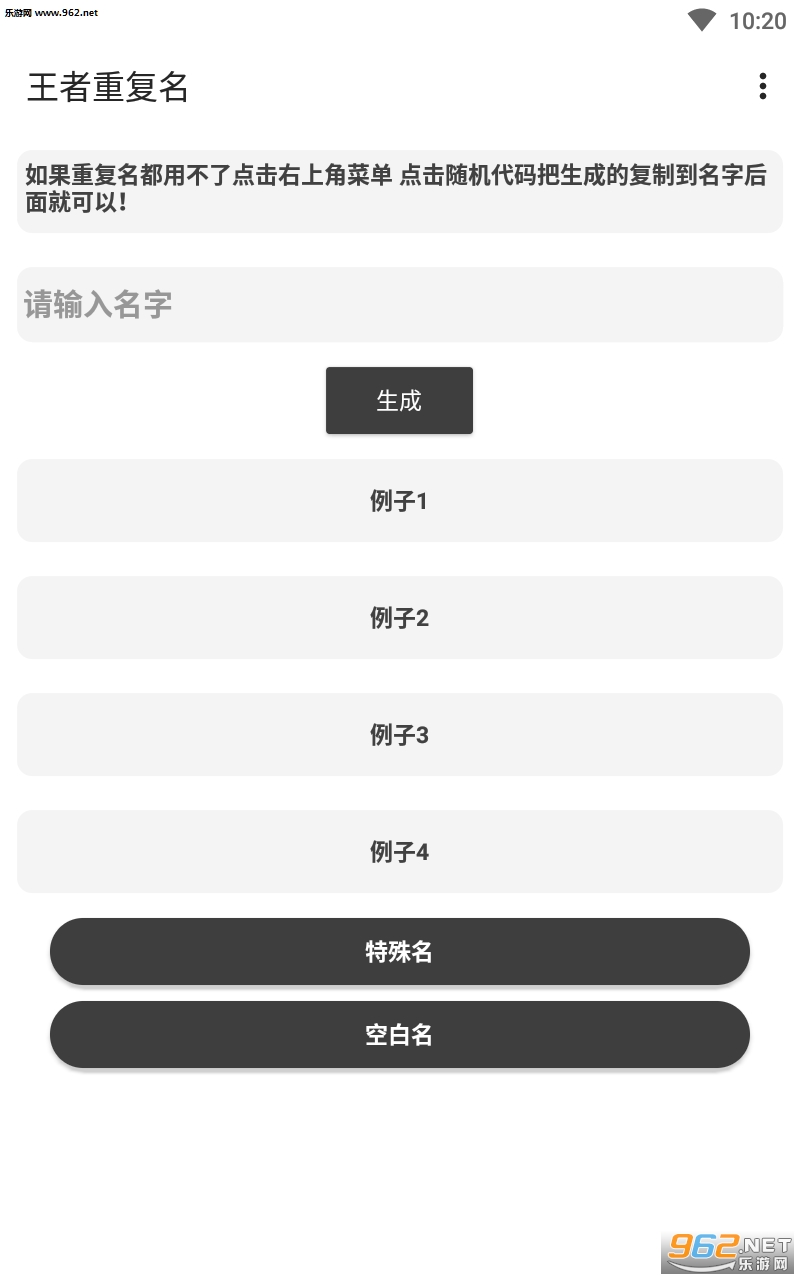Select the 例子2 result box
The image size is (800, 1280).
tap(400, 618)
